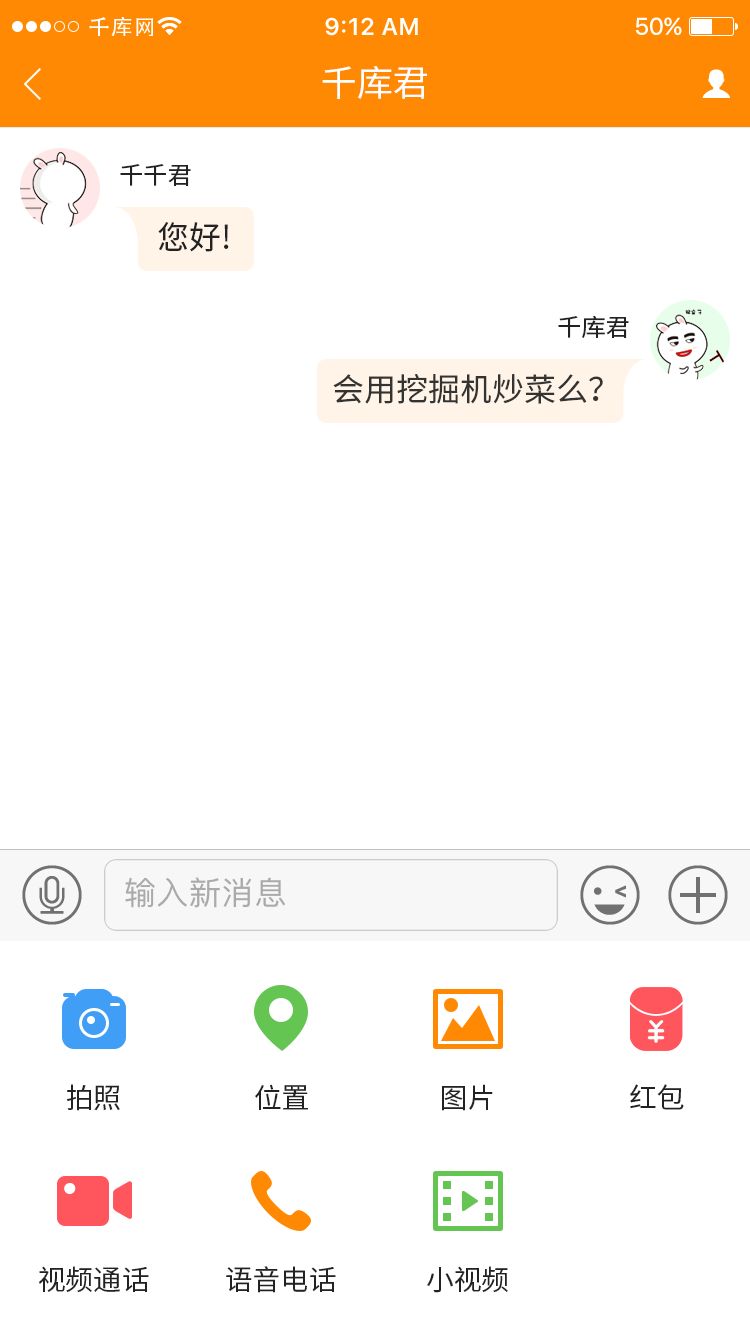Toggle the plus attachments button
The image size is (750, 1334).
click(x=697, y=894)
